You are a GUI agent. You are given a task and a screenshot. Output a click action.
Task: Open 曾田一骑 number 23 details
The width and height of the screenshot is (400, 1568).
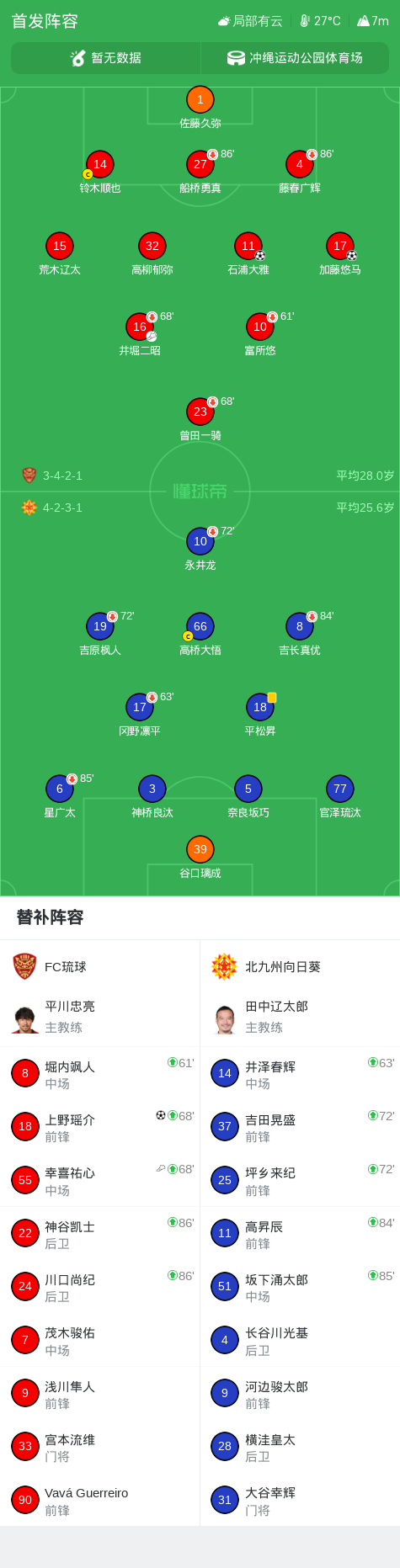pyautogui.click(x=200, y=419)
